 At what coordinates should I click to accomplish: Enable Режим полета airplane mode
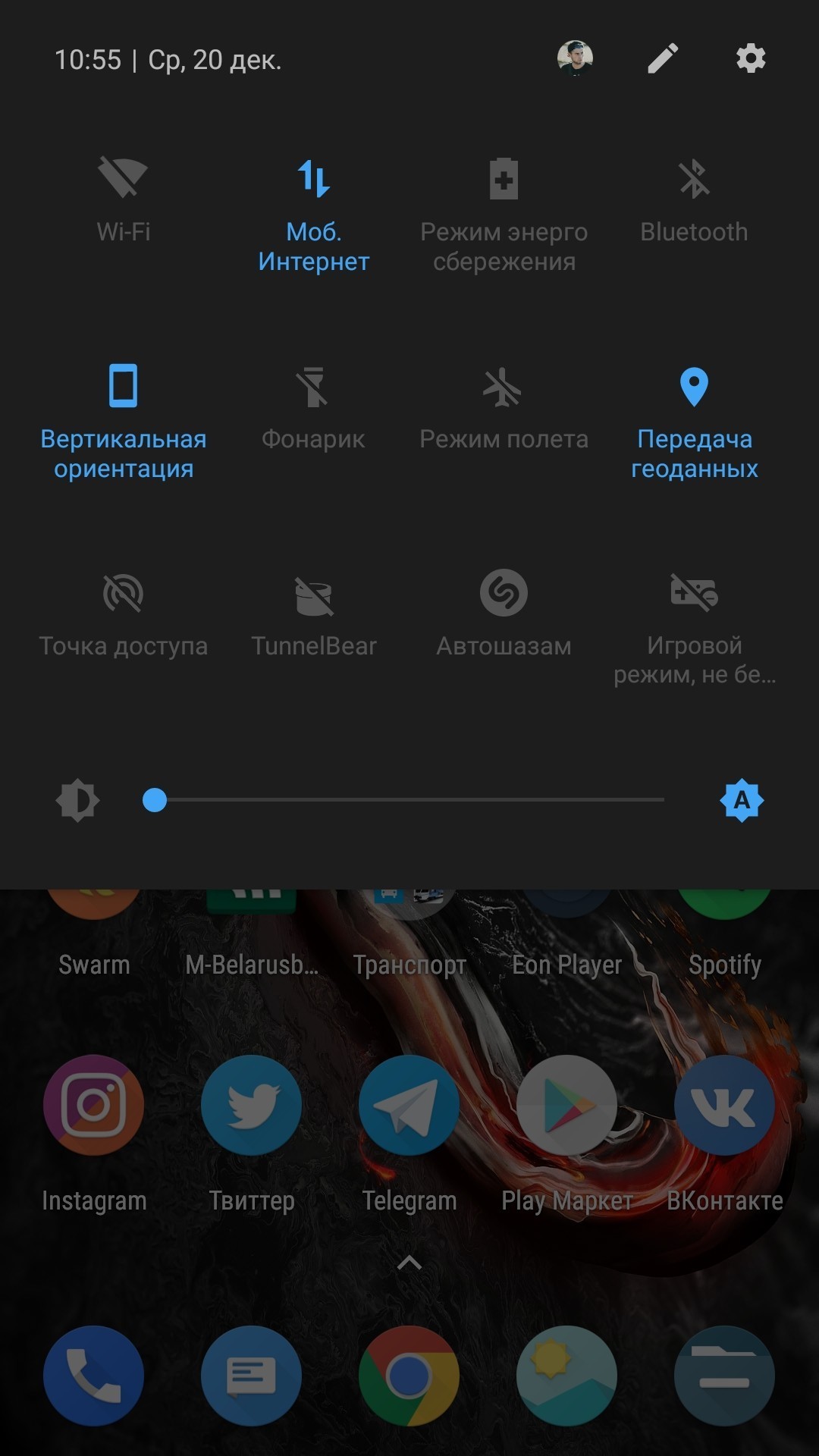click(504, 386)
